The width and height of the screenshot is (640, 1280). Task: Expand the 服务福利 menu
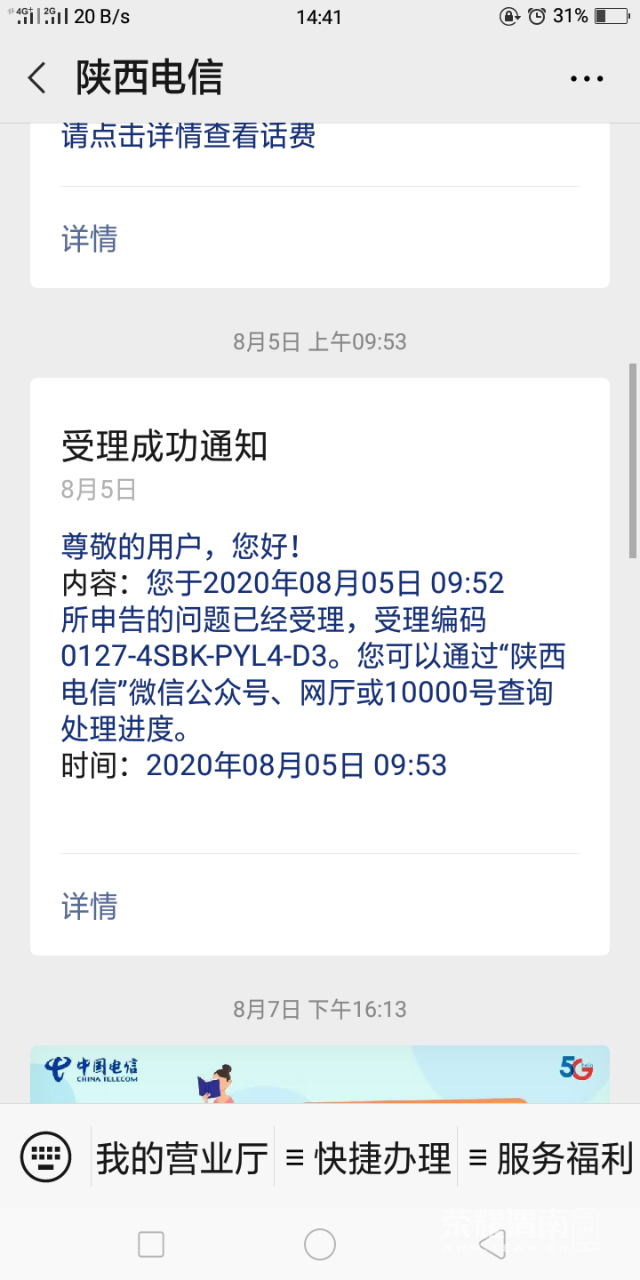(551, 1159)
